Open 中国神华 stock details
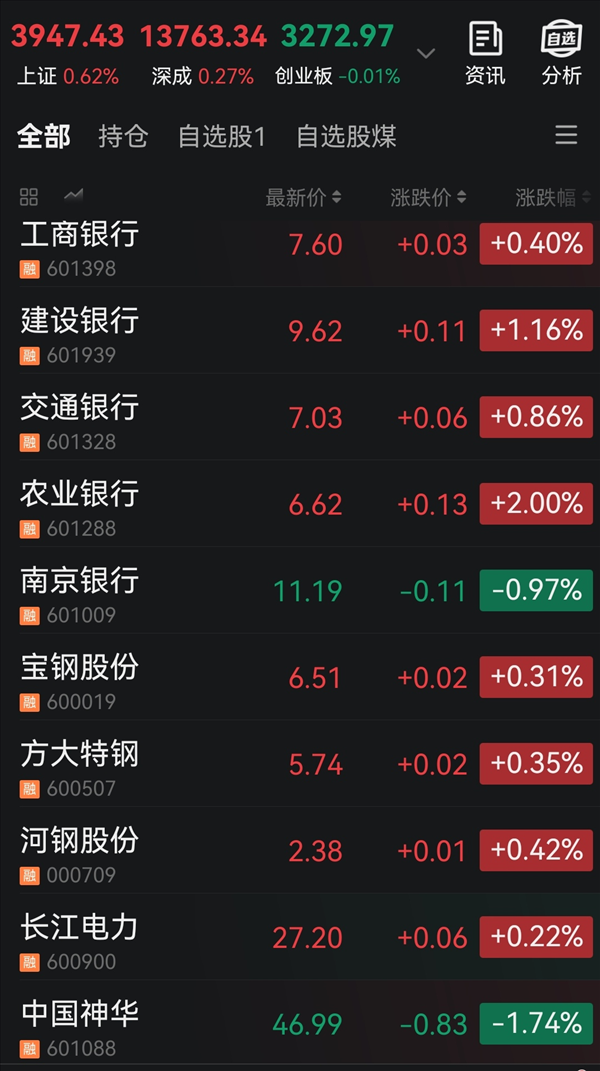The width and height of the screenshot is (600, 1071). coord(80,1025)
